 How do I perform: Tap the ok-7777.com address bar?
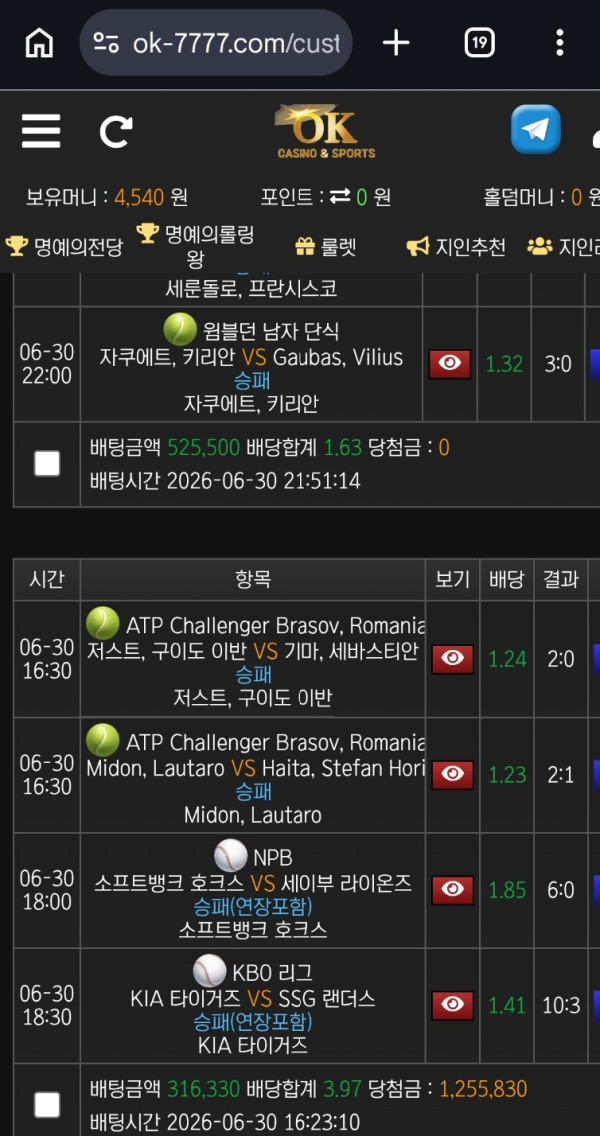tap(216, 43)
